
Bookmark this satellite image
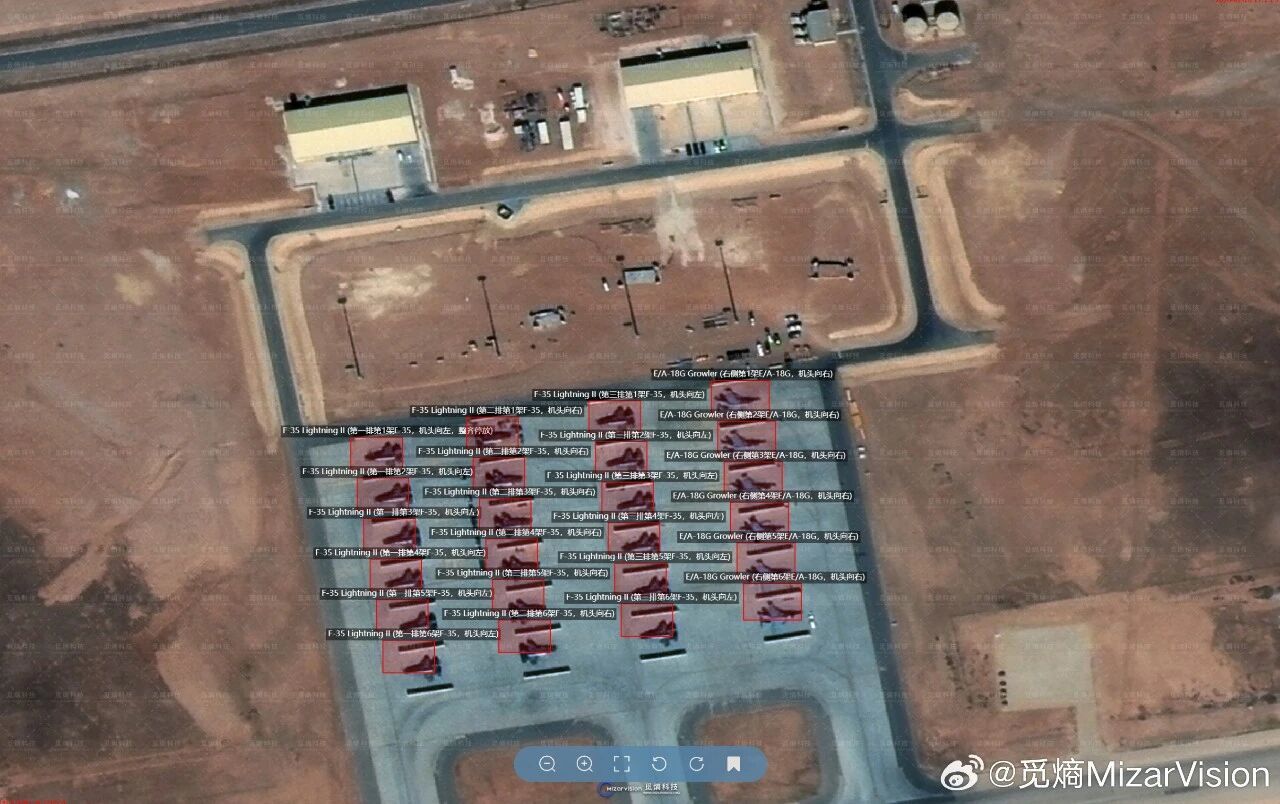click(x=734, y=764)
